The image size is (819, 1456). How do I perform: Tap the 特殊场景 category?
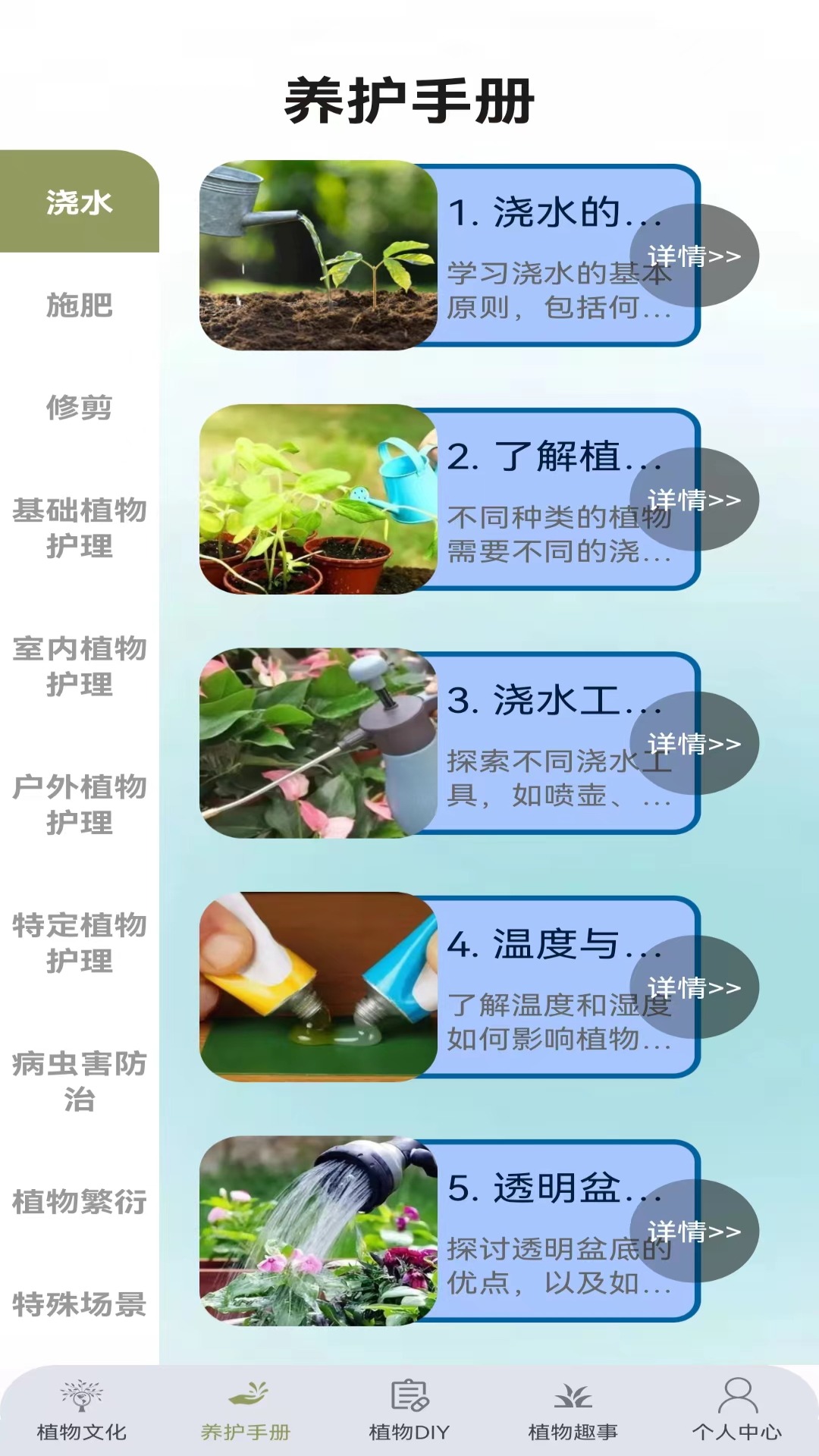(80, 1304)
